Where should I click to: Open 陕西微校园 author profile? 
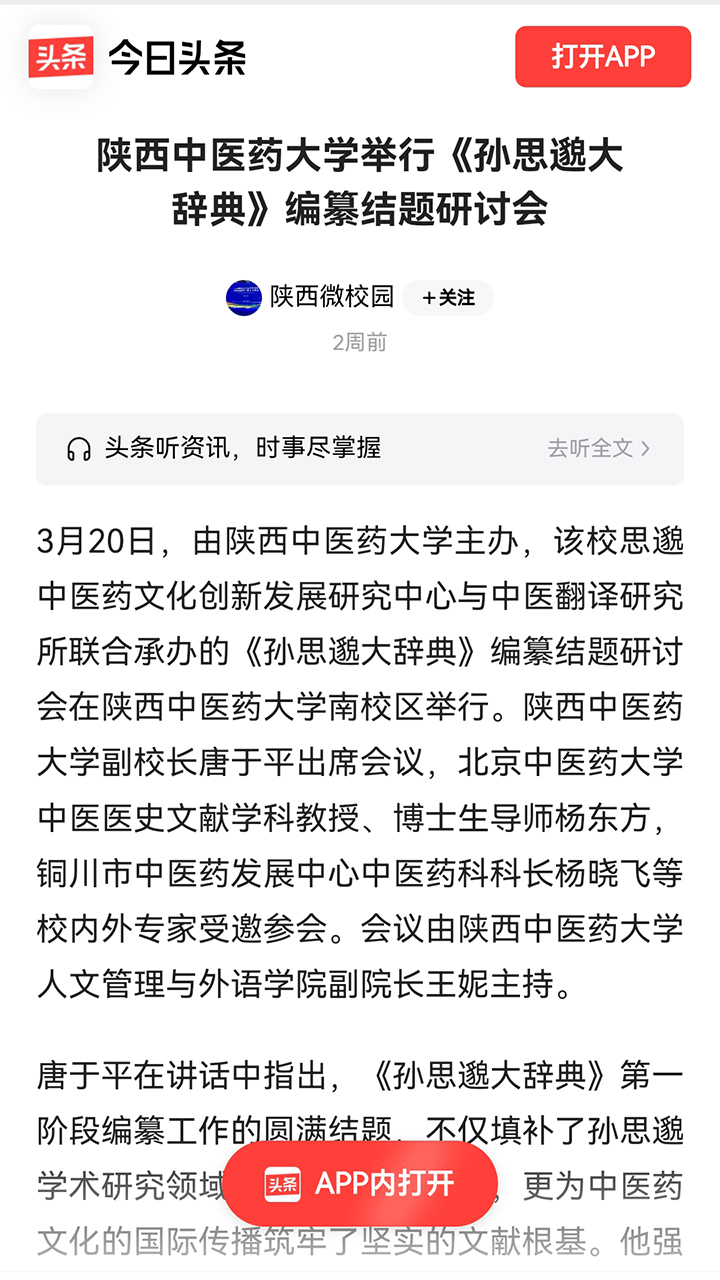(331, 297)
